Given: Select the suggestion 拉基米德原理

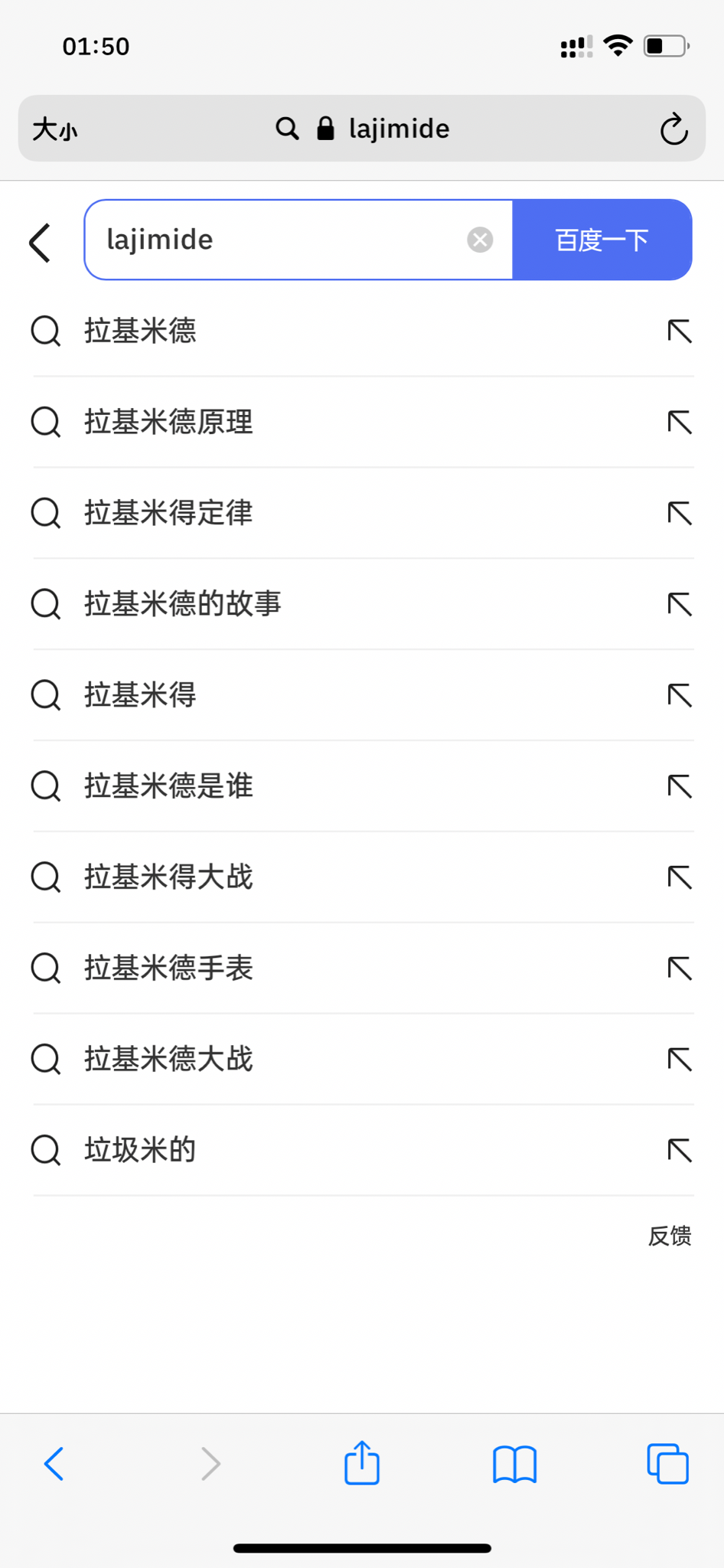Looking at the screenshot, I should tap(168, 422).
